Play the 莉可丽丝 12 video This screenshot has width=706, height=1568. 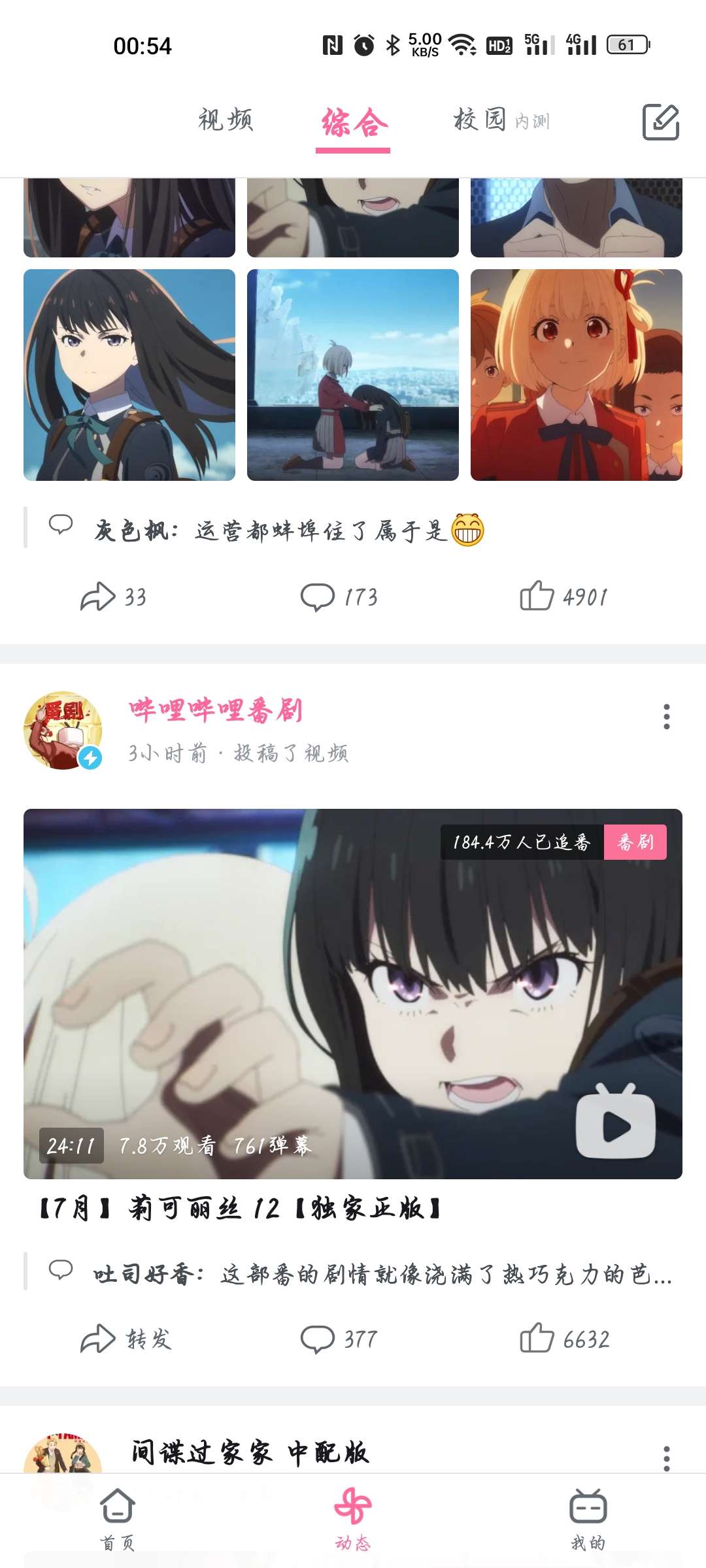pyautogui.click(x=353, y=993)
